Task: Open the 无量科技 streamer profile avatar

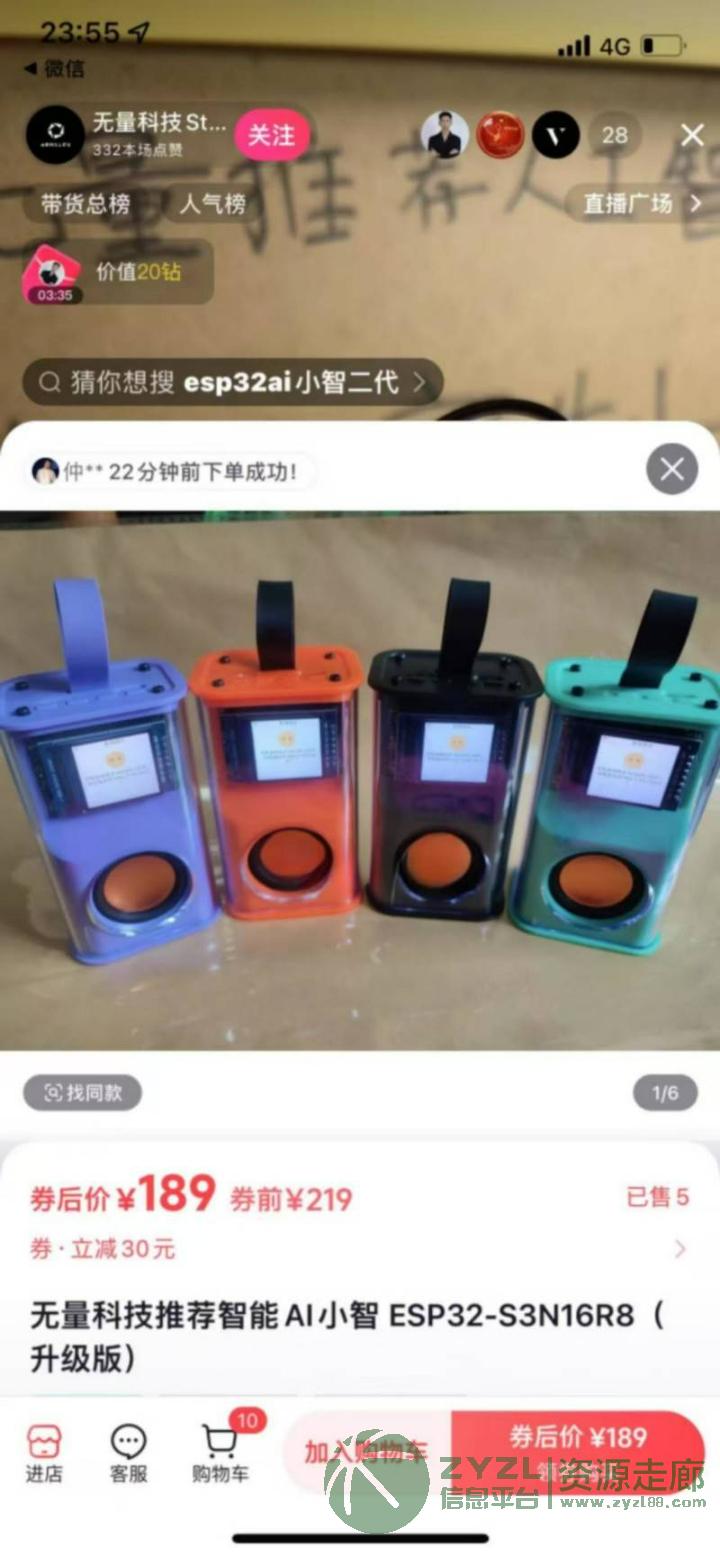Action: pyautogui.click(x=55, y=135)
